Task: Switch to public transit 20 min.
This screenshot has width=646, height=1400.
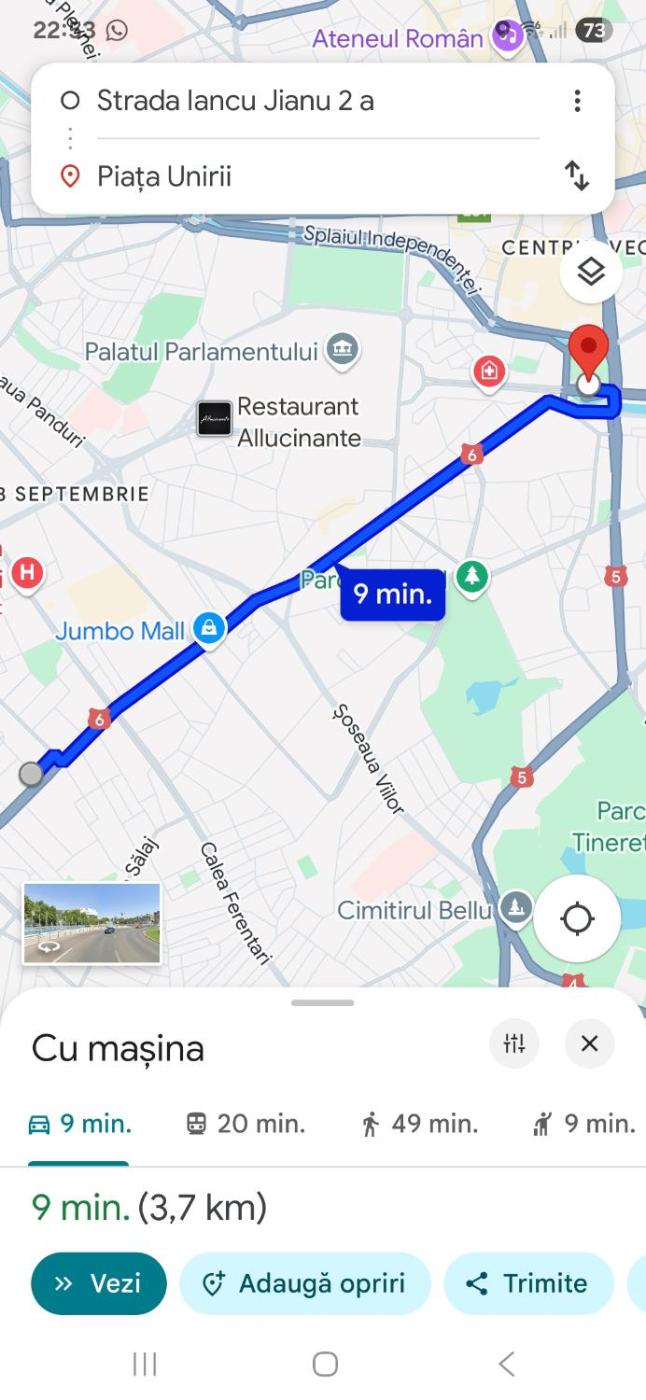Action: pos(246,1124)
